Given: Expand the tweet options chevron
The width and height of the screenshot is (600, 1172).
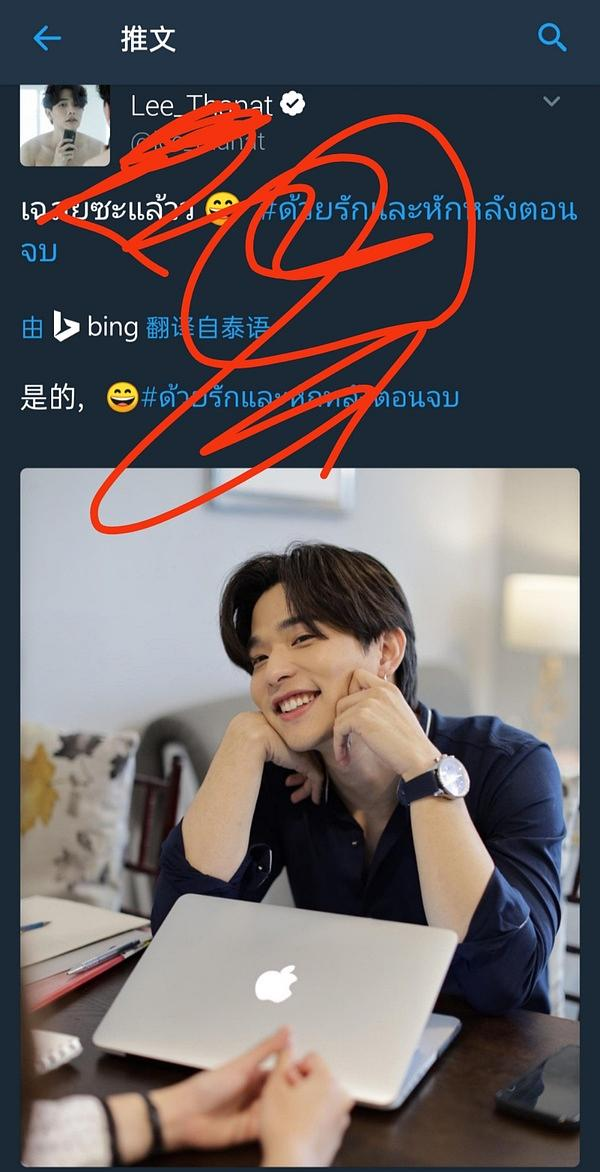Looking at the screenshot, I should coord(551,102).
